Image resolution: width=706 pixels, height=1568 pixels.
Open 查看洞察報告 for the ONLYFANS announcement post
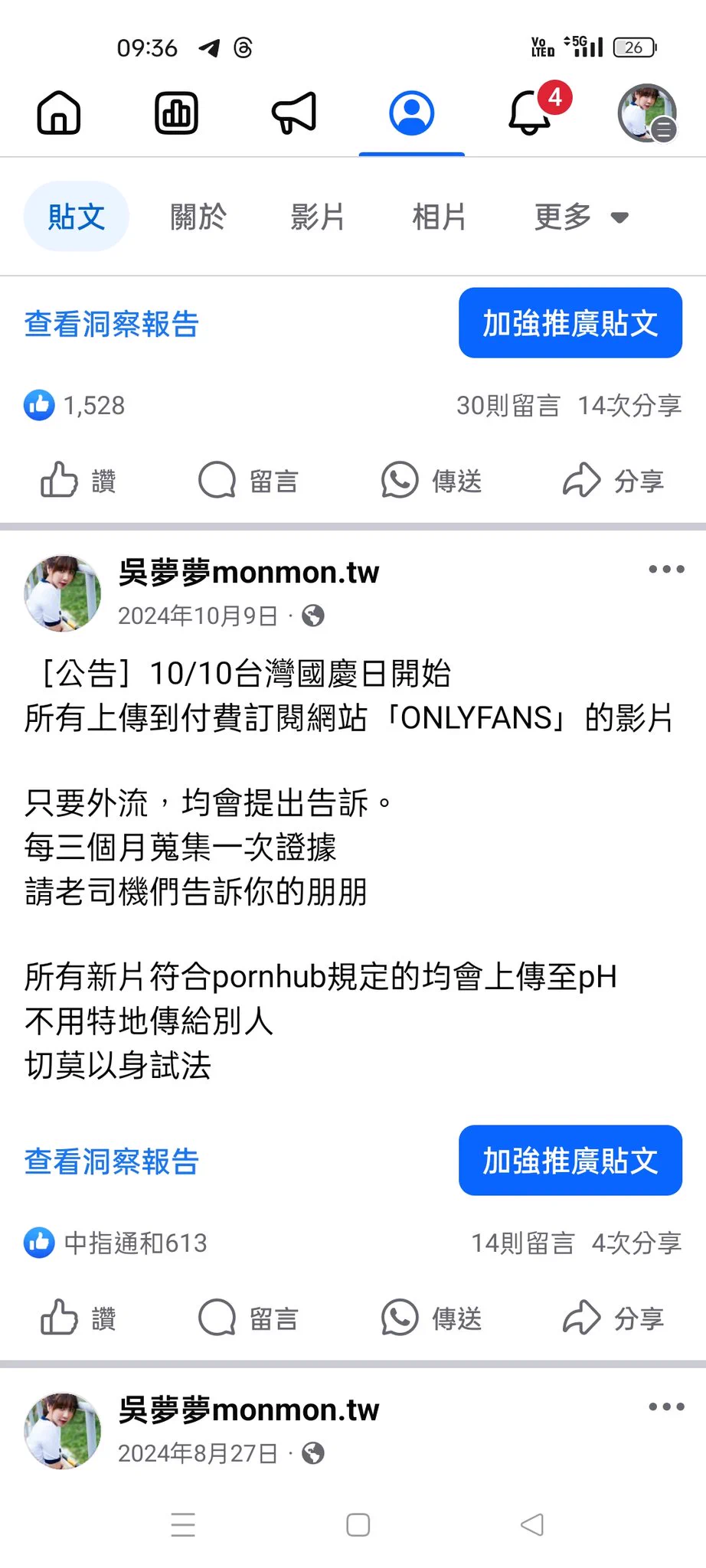click(x=112, y=1161)
